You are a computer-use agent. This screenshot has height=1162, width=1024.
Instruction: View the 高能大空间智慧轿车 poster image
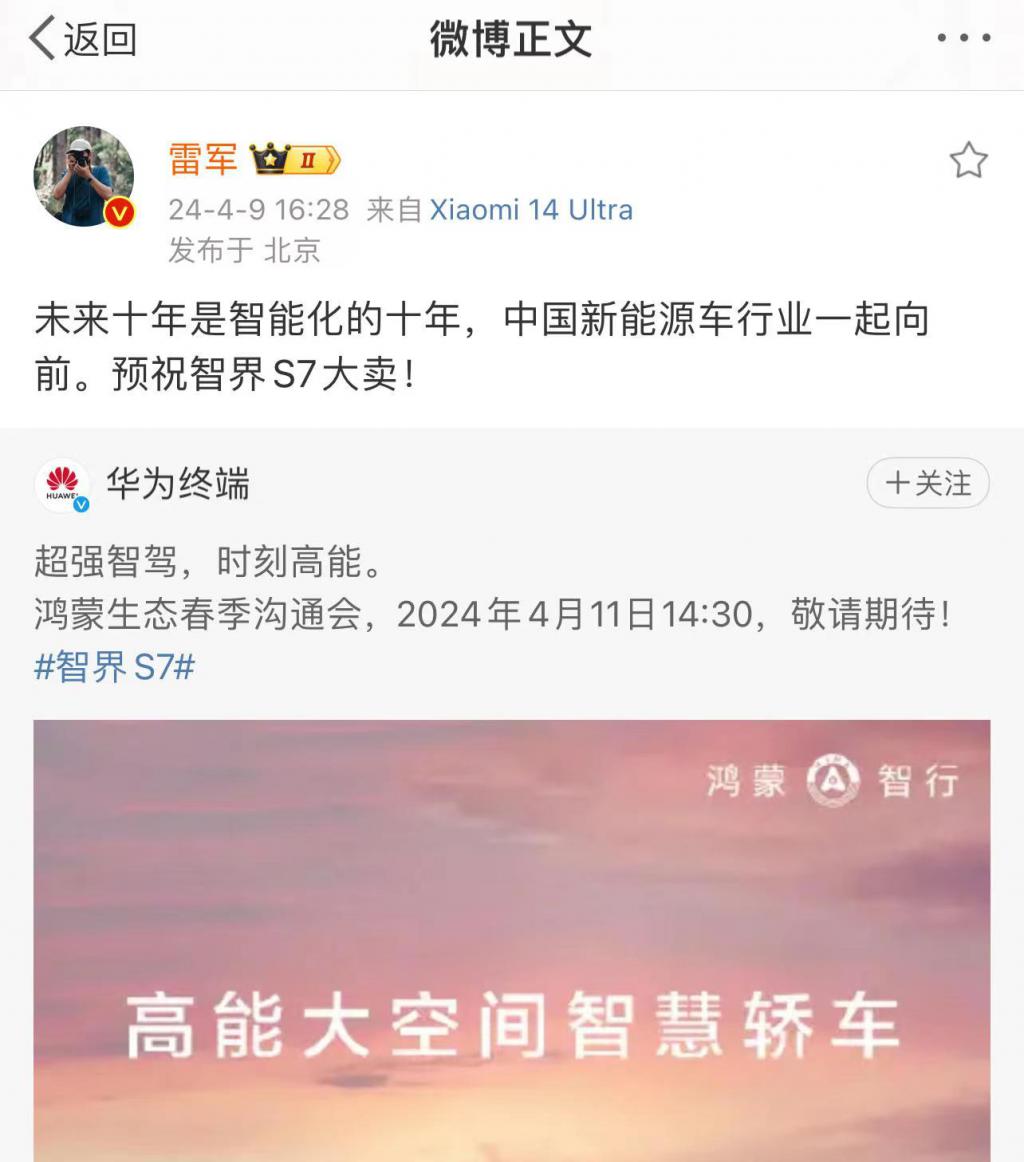coord(511,940)
